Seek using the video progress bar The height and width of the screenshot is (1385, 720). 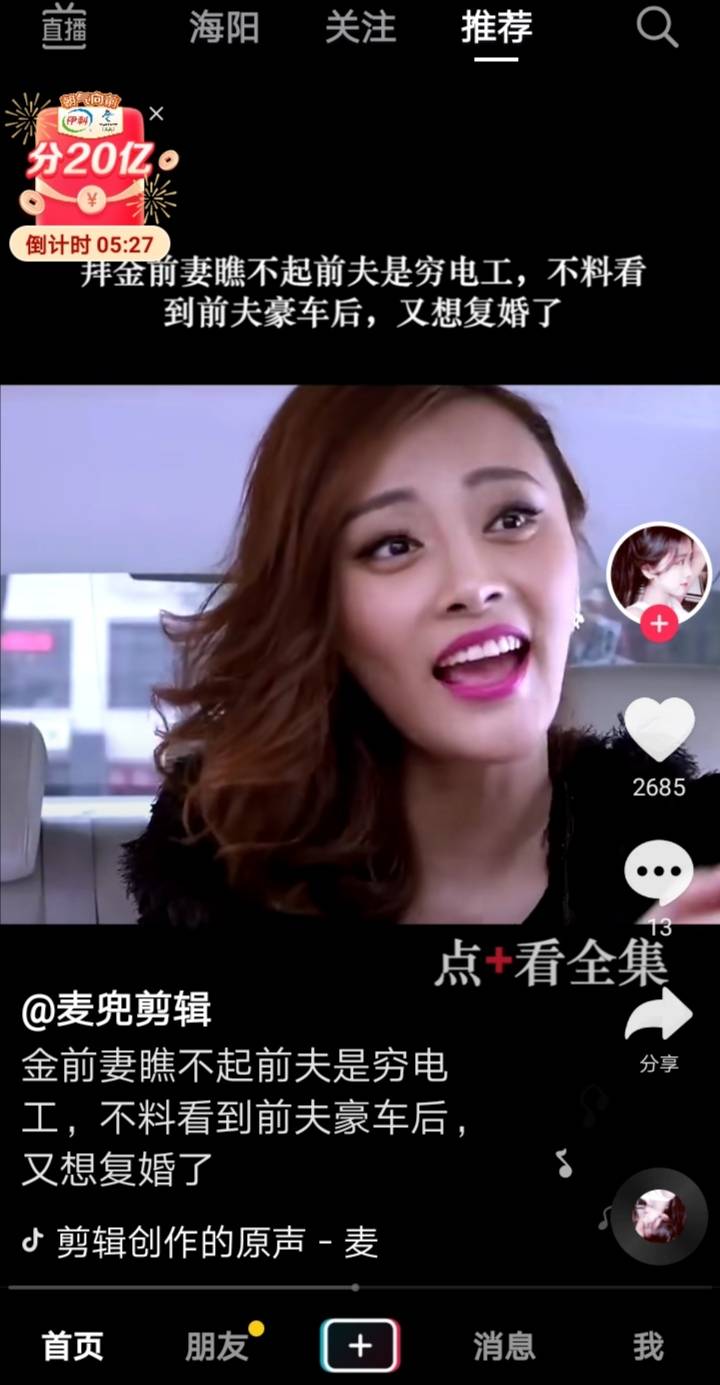[x=360, y=1288]
